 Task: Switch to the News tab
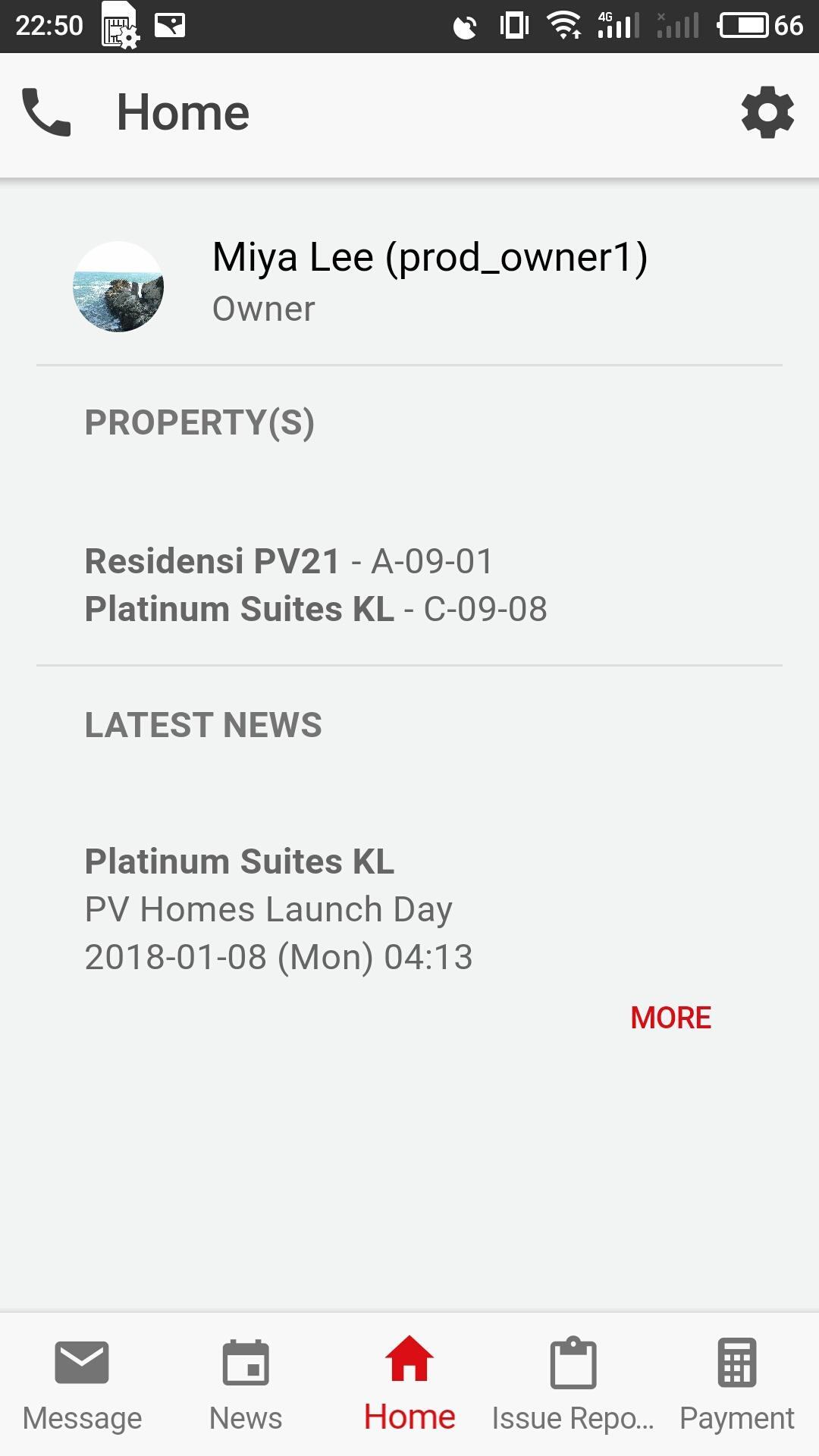click(x=246, y=1380)
